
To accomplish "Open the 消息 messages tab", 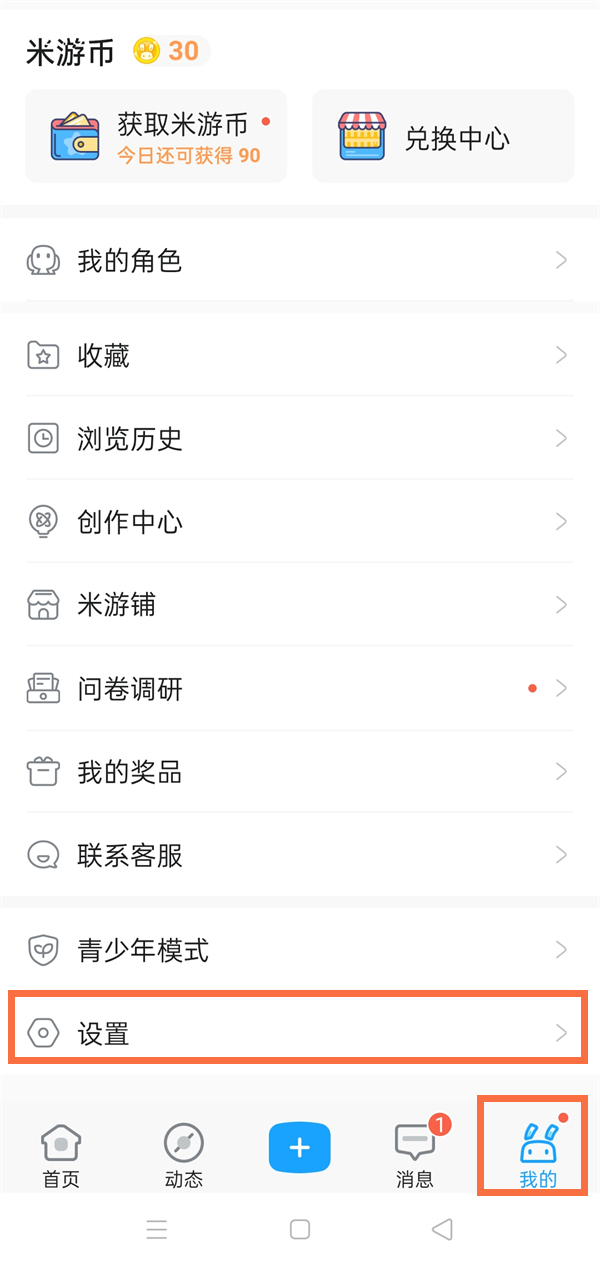I will pyautogui.click(x=415, y=1155).
